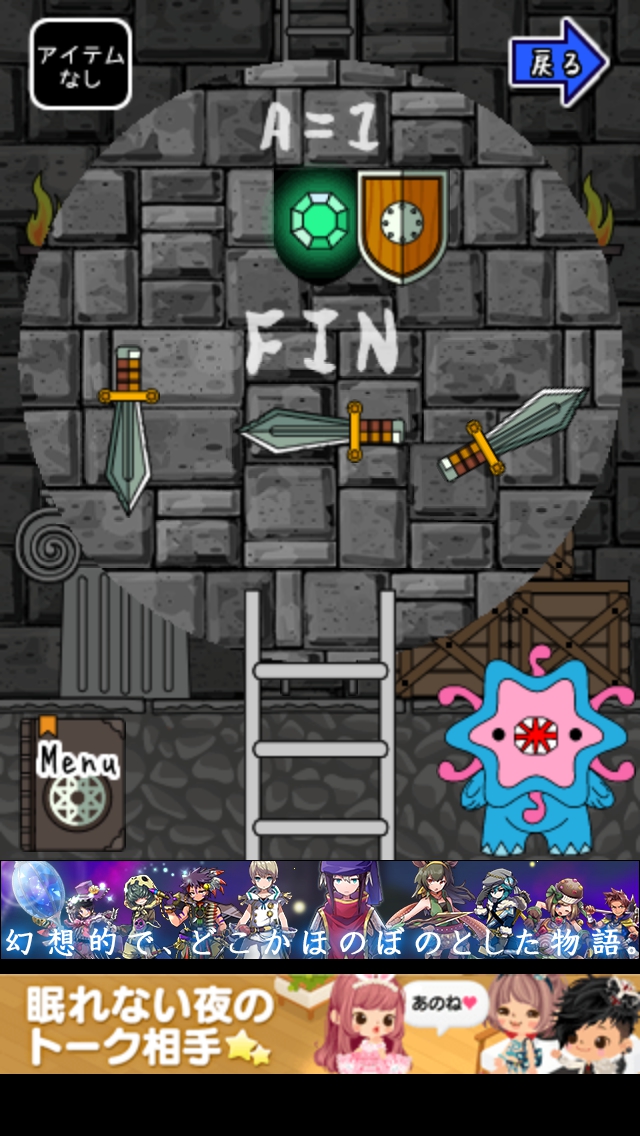
Task: Tap the orange shield with clock
Action: (x=403, y=224)
